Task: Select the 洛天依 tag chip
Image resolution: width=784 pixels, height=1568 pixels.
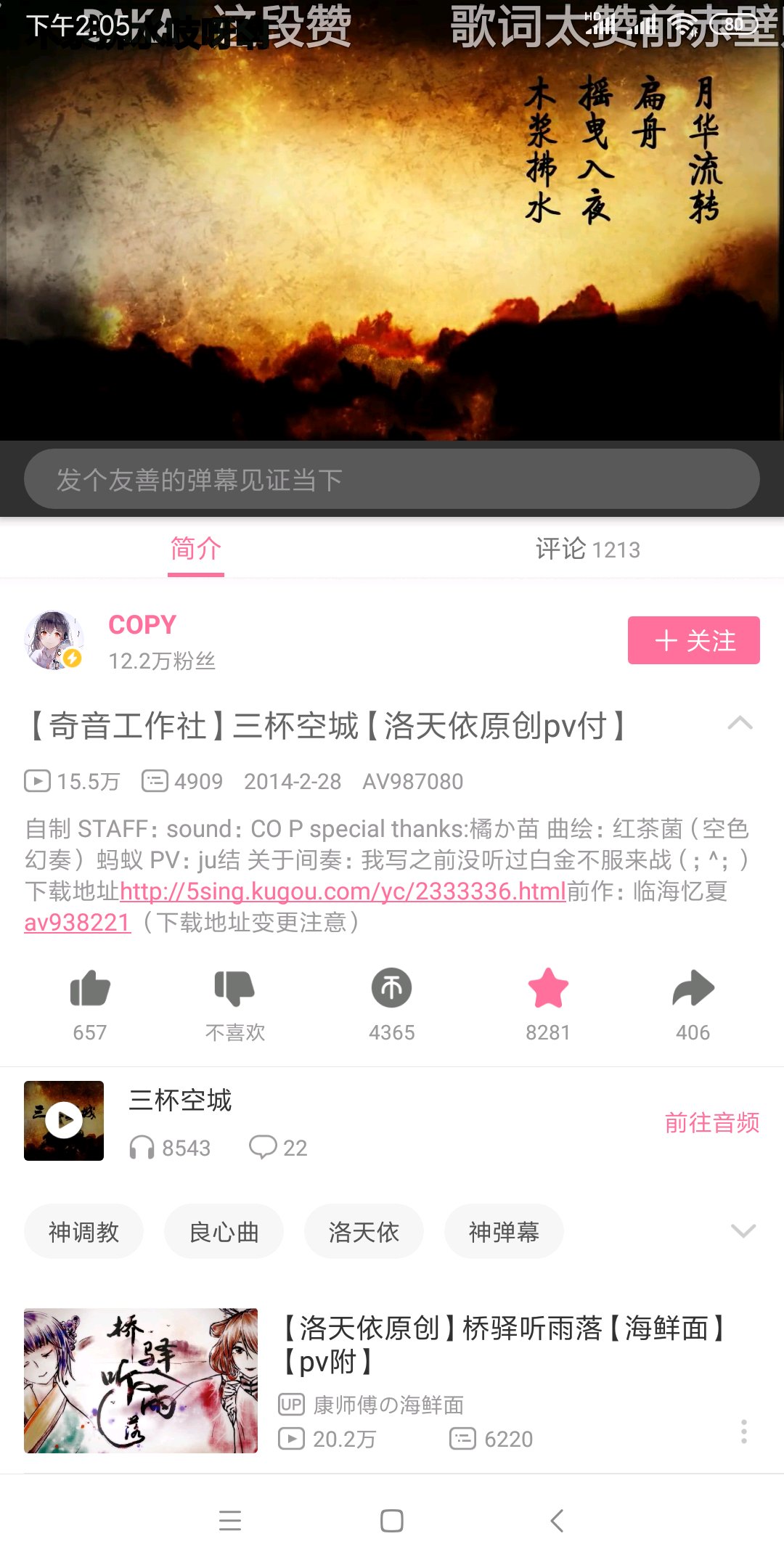Action: pos(364,1232)
